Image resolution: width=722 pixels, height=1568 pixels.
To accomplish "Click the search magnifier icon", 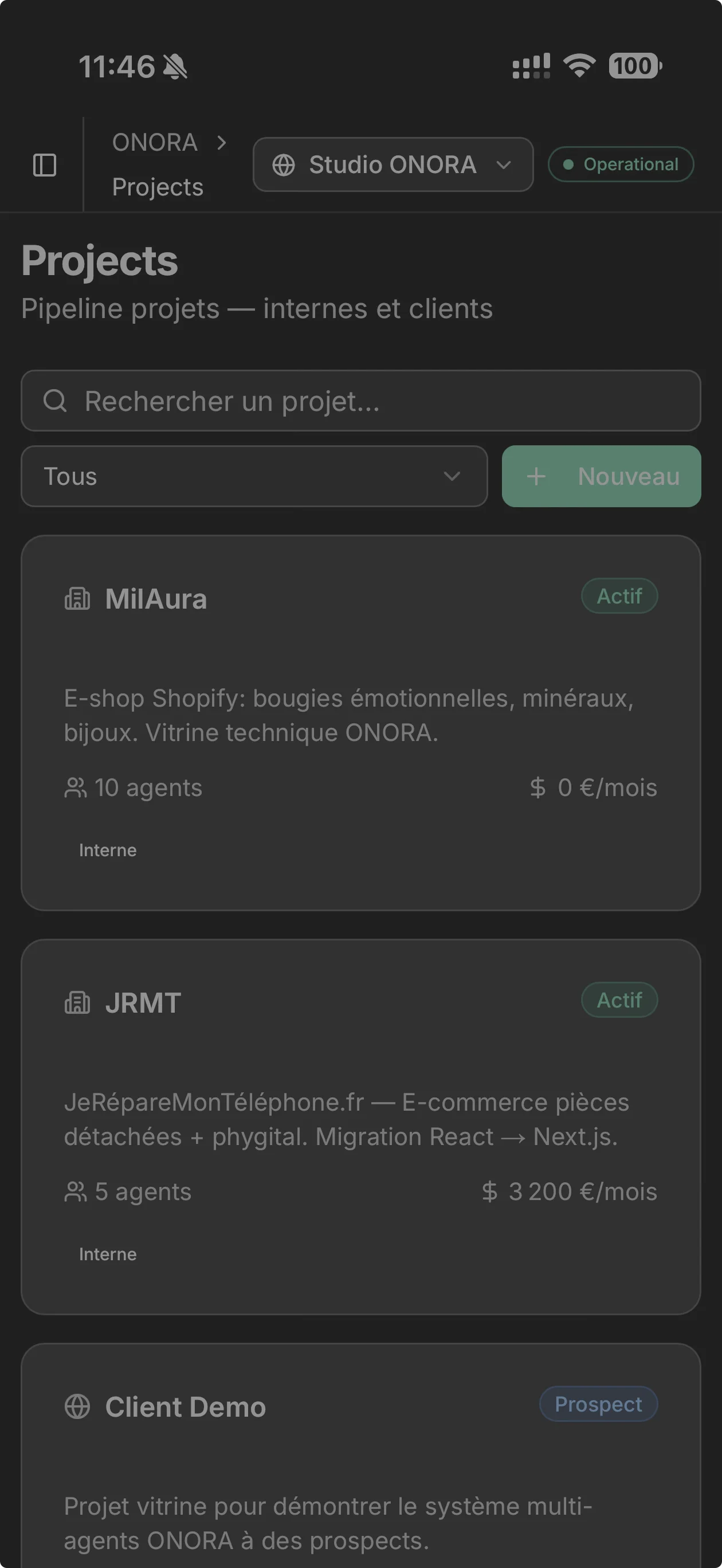I will point(56,401).
